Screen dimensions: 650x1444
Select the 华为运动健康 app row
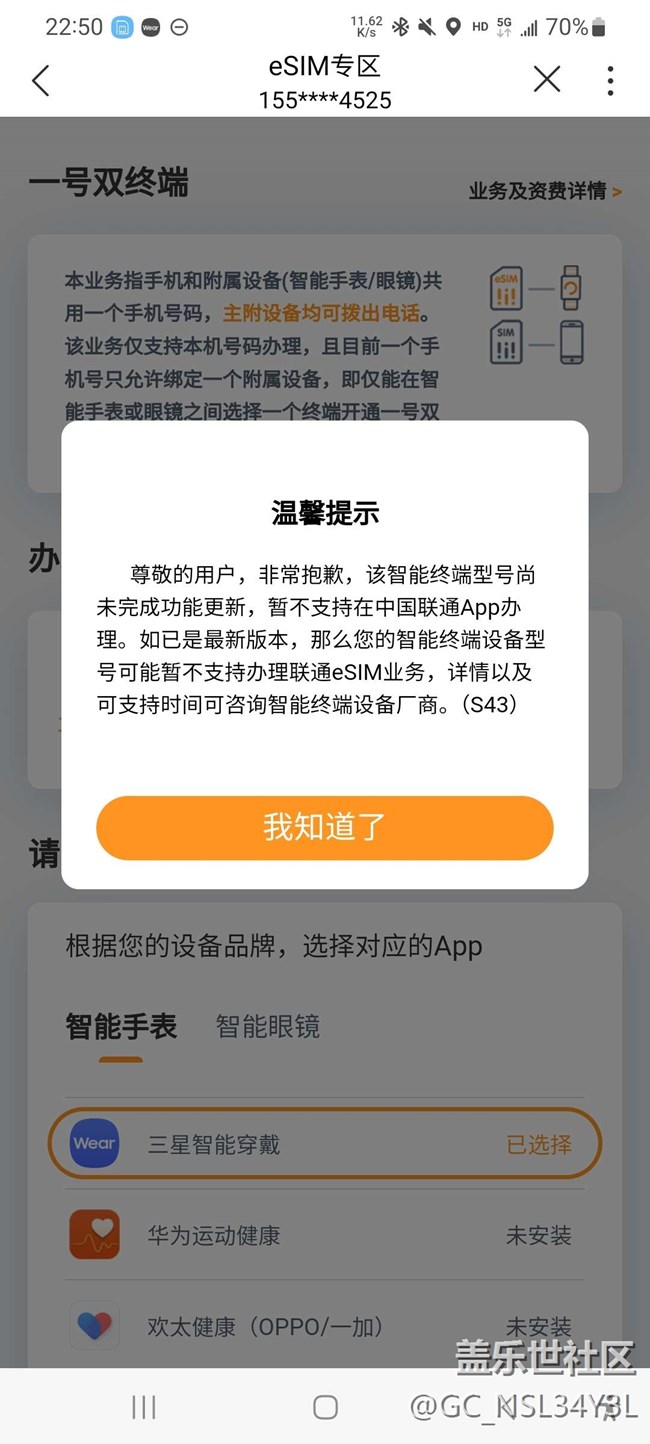pyautogui.click(x=324, y=1235)
